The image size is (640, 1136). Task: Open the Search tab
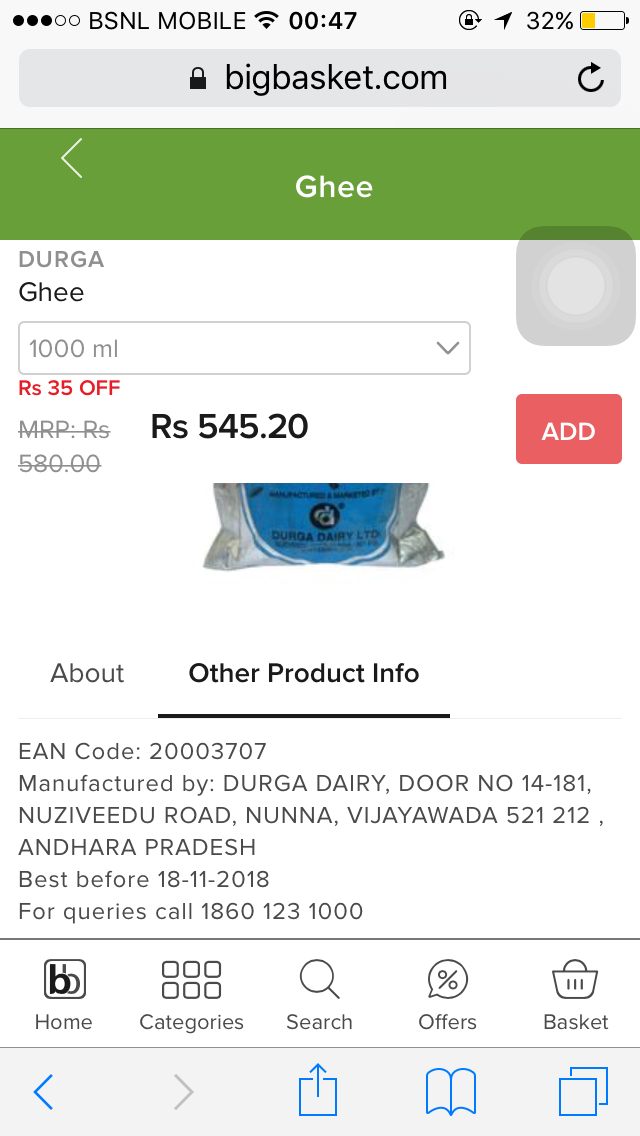coord(319,994)
